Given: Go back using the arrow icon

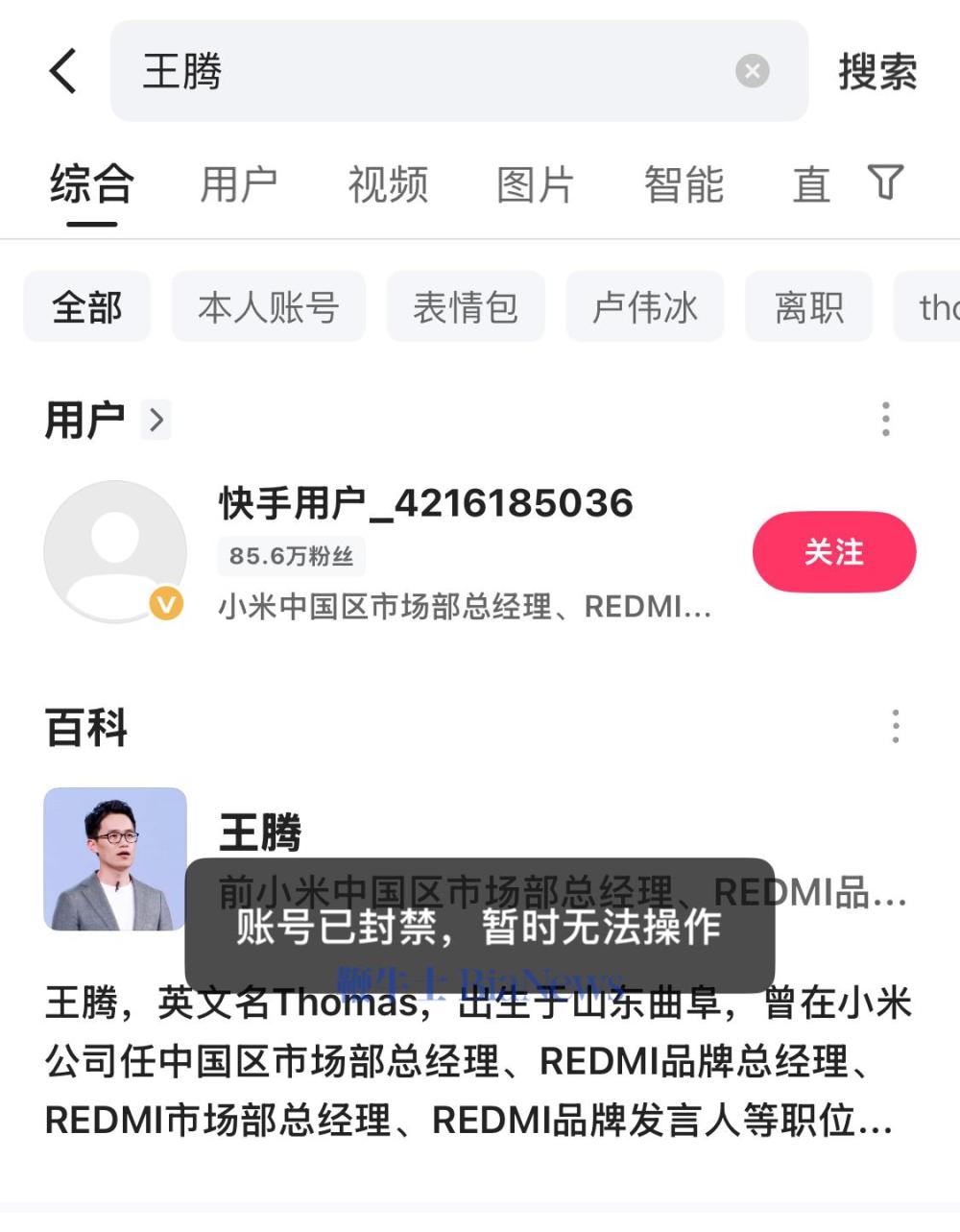Looking at the screenshot, I should (63, 71).
